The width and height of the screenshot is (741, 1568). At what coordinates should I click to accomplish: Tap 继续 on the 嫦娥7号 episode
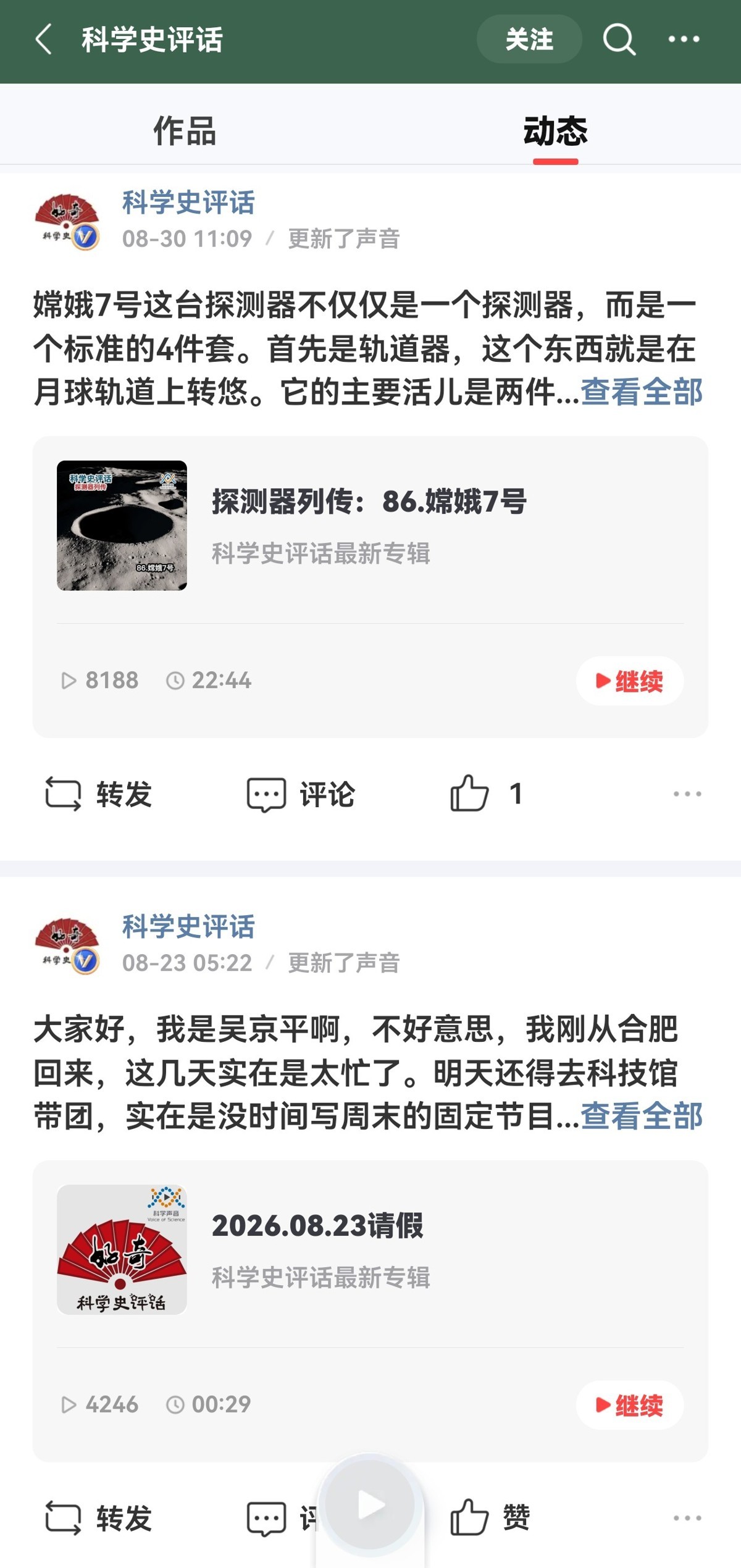pyautogui.click(x=630, y=681)
